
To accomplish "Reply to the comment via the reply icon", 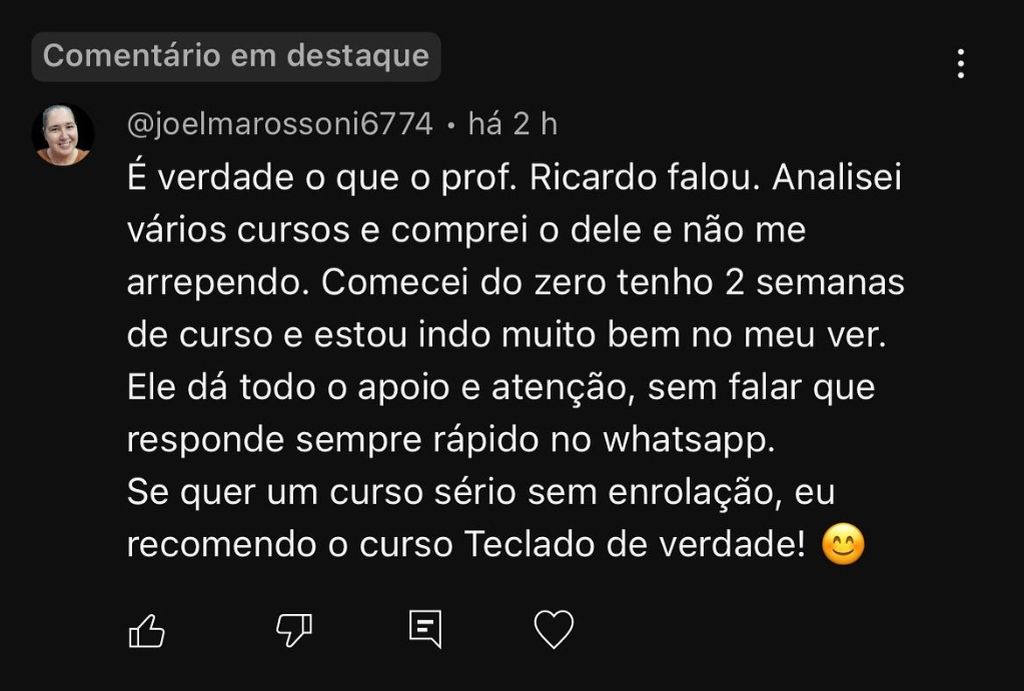I will pos(425,629).
